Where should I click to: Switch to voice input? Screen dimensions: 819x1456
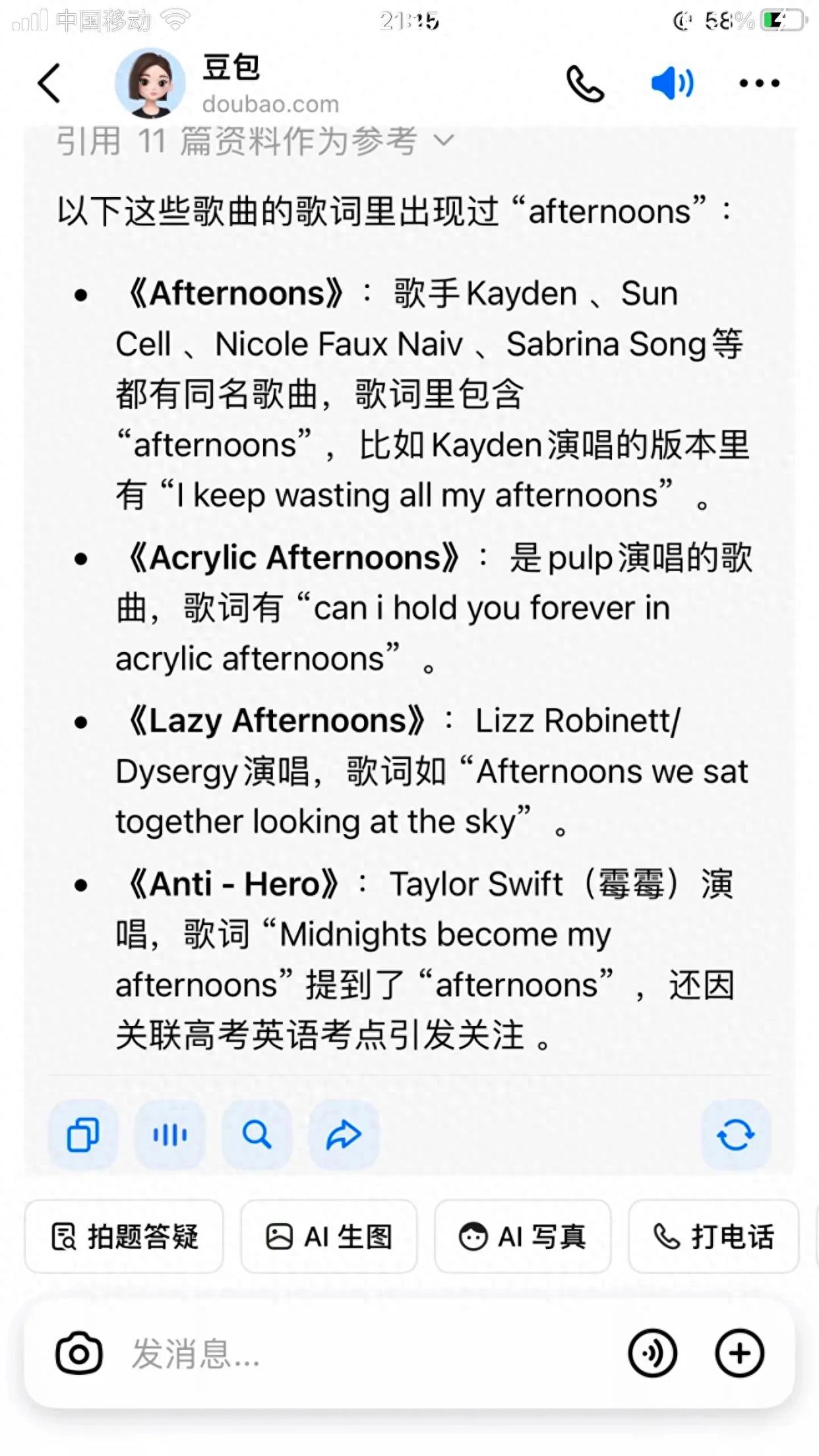[653, 1354]
